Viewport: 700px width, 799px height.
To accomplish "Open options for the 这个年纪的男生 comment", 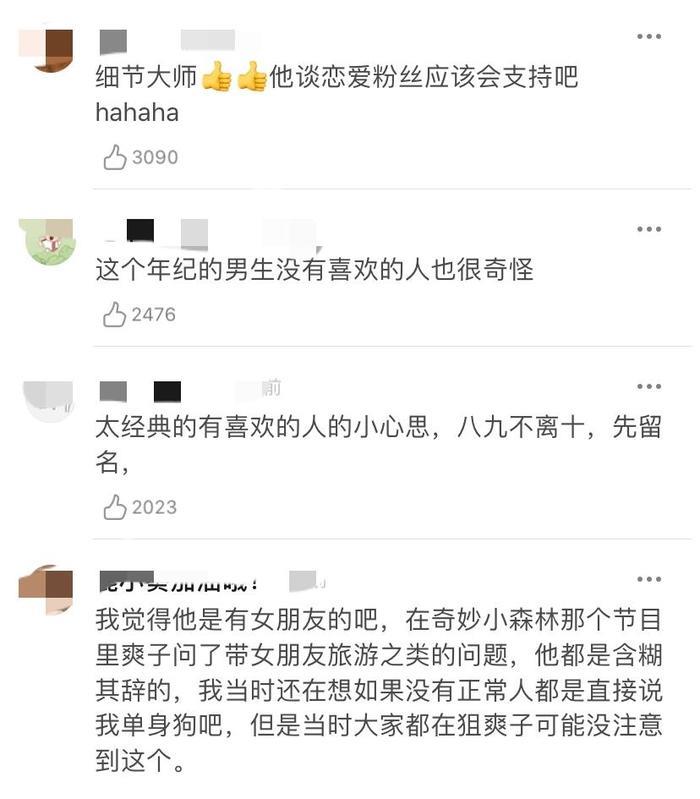I will click(x=649, y=229).
